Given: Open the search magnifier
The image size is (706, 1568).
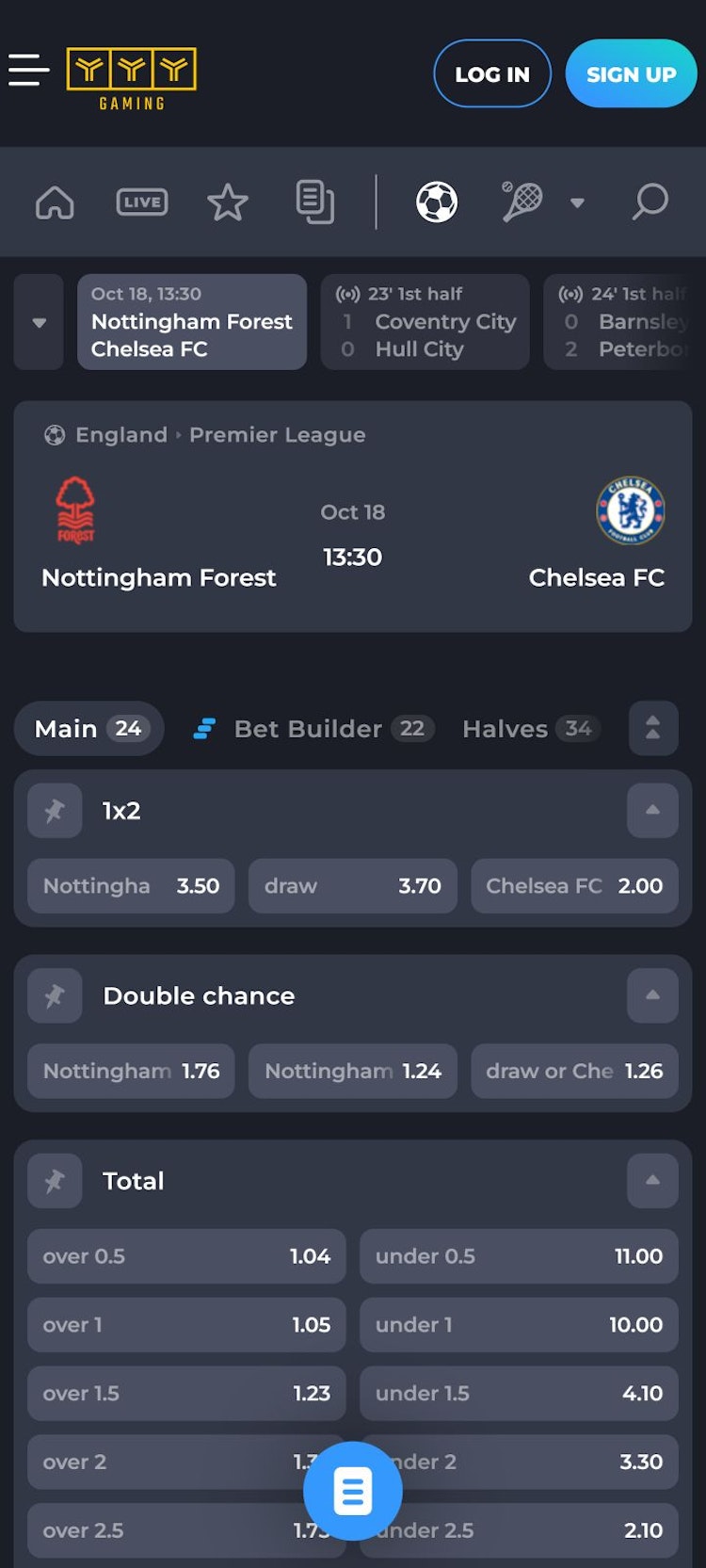Looking at the screenshot, I should point(650,202).
